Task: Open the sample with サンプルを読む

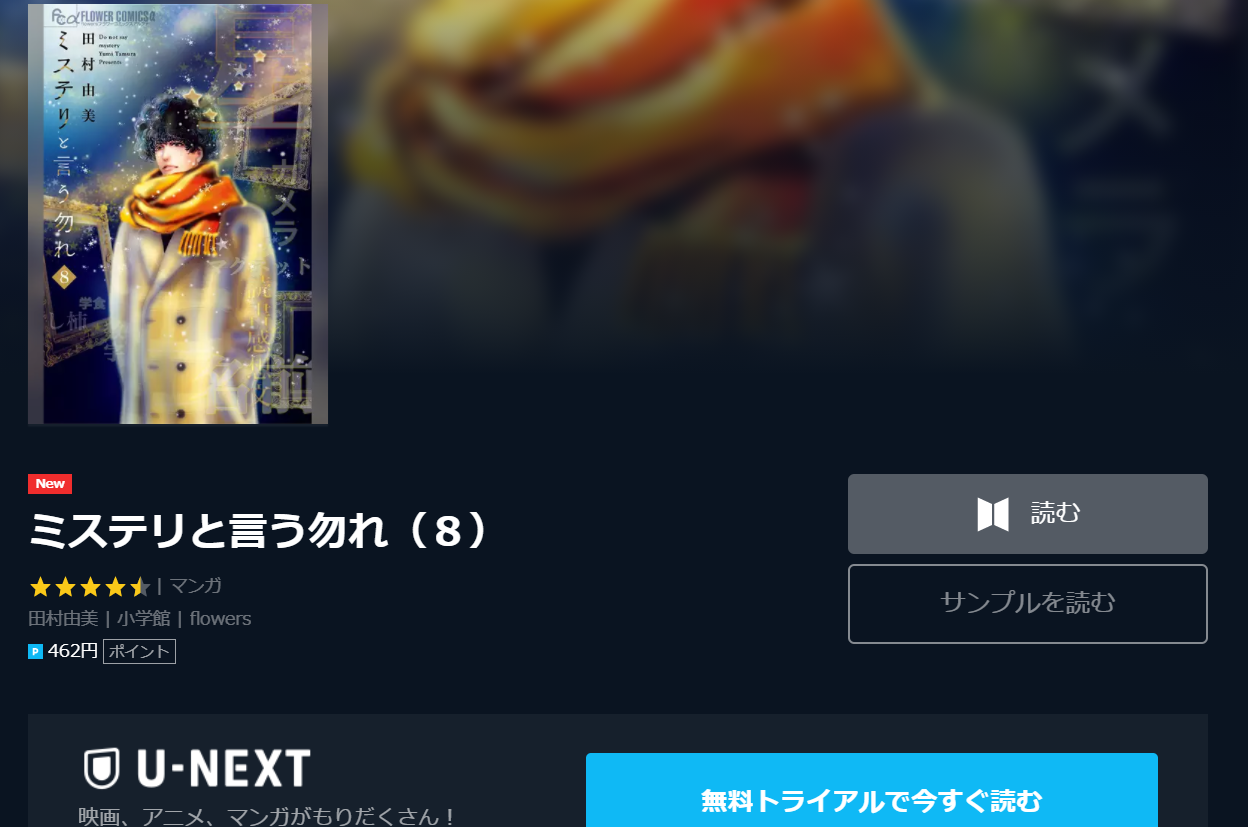Action: 1027,603
